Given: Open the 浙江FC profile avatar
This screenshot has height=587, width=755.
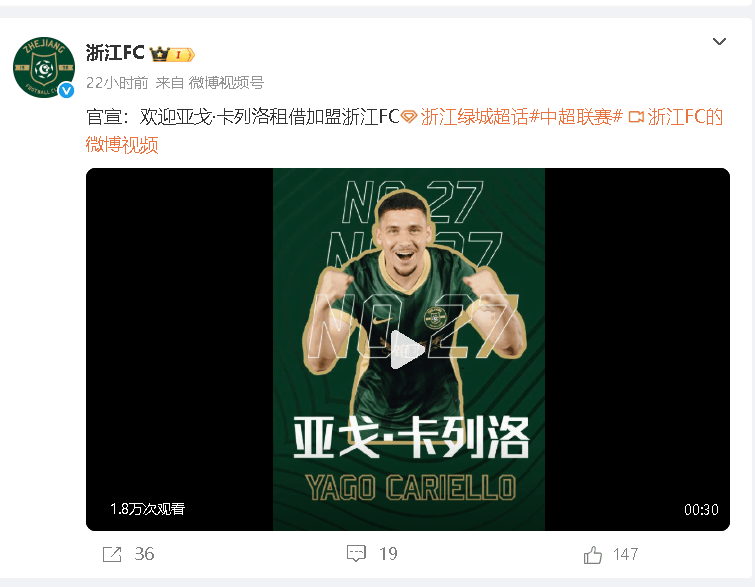Looking at the screenshot, I should click(44, 68).
